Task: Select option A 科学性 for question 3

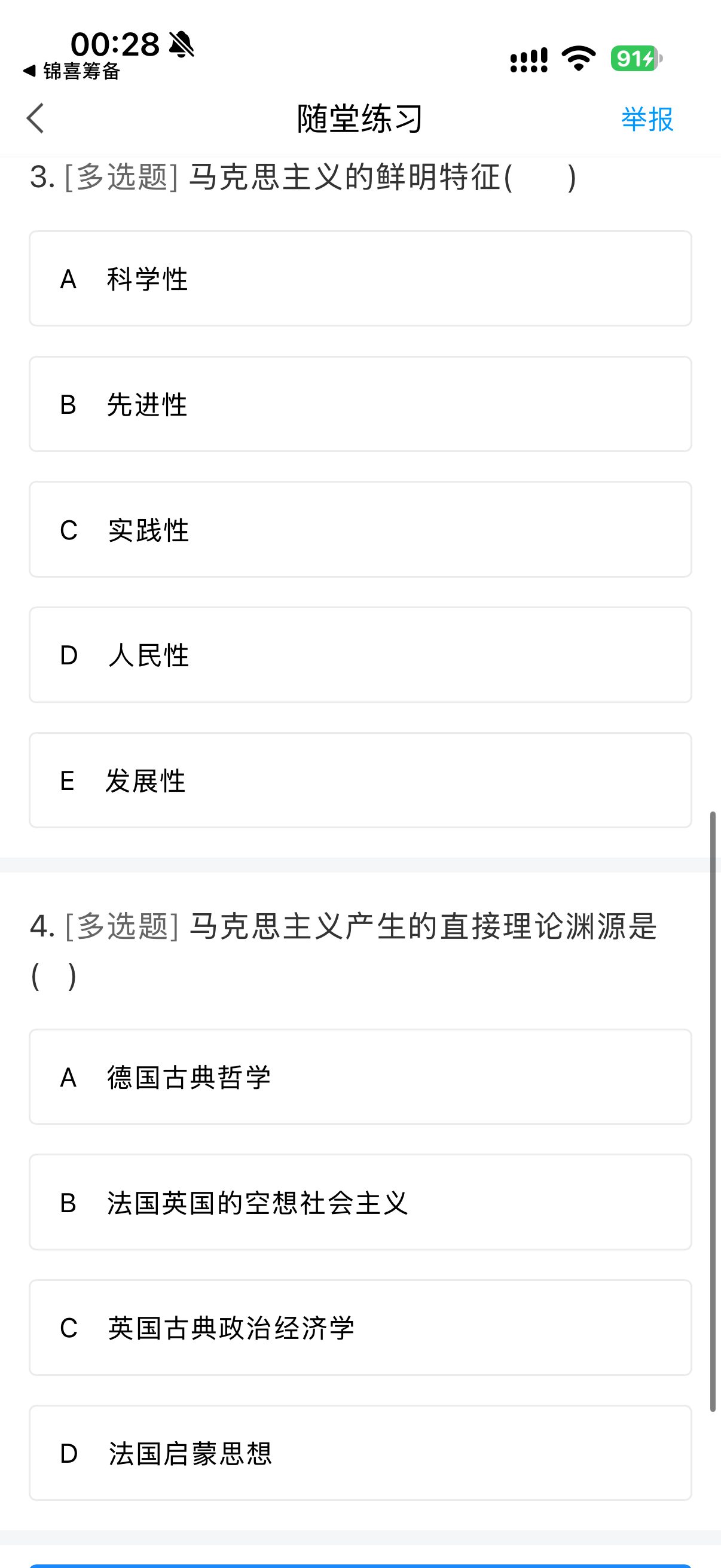Action: (x=360, y=278)
